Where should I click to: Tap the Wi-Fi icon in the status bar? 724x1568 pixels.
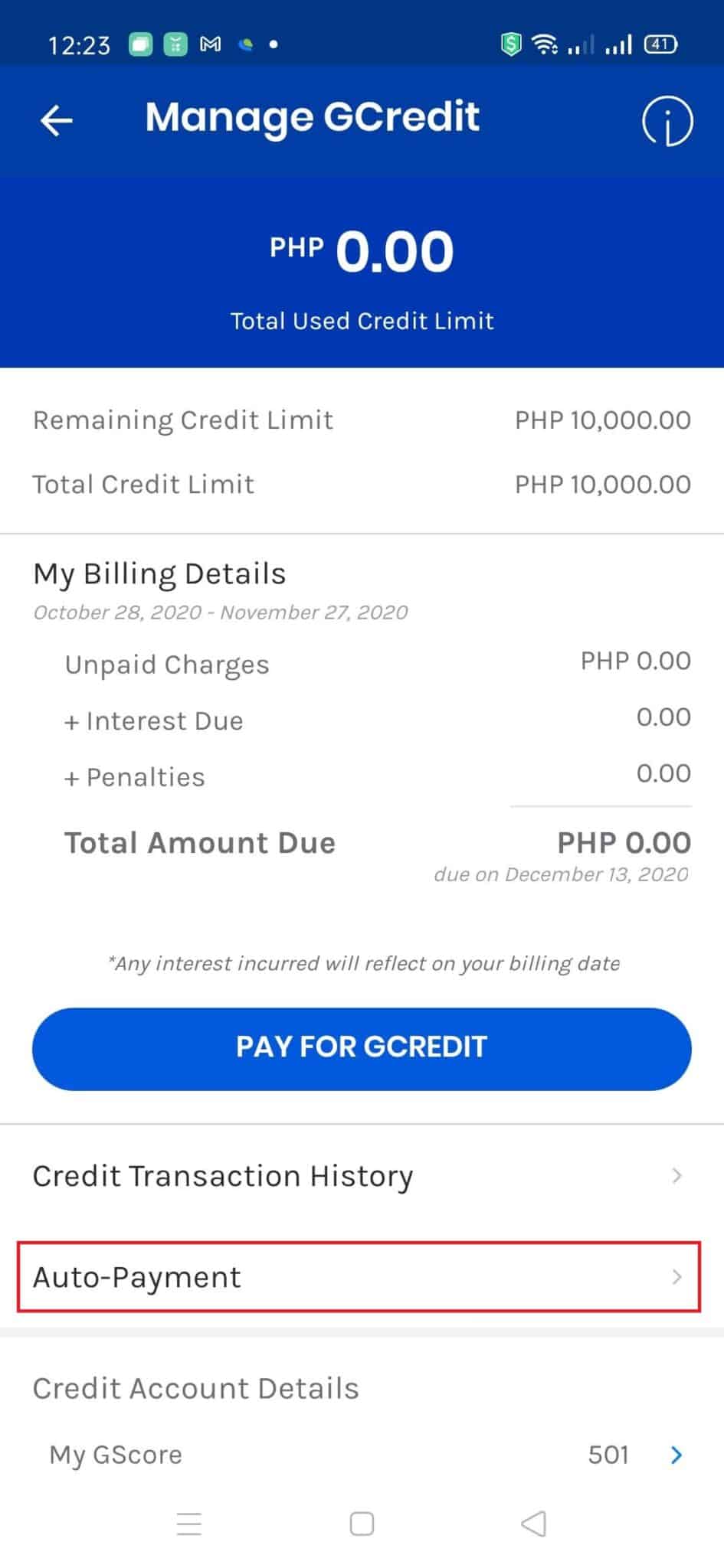tap(545, 44)
